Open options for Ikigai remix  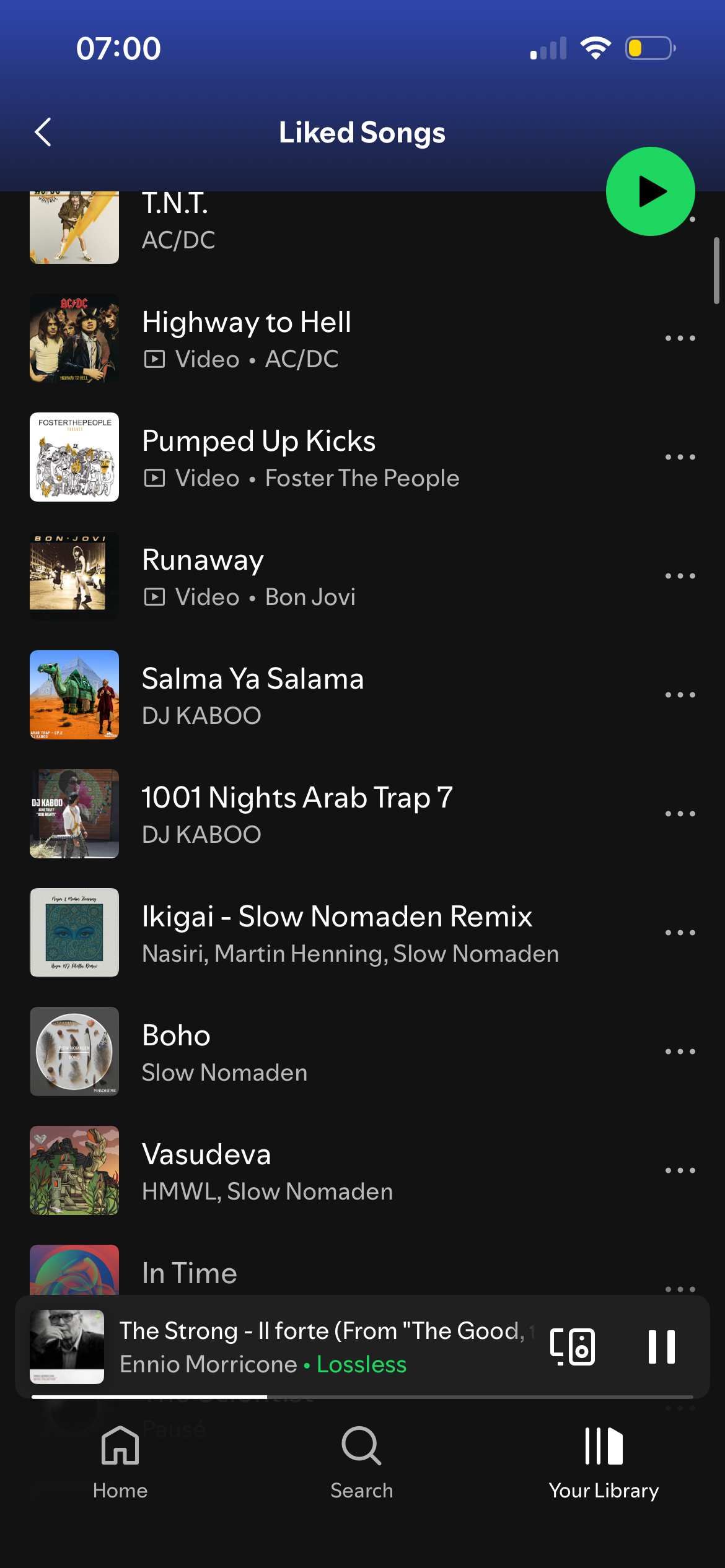(680, 933)
